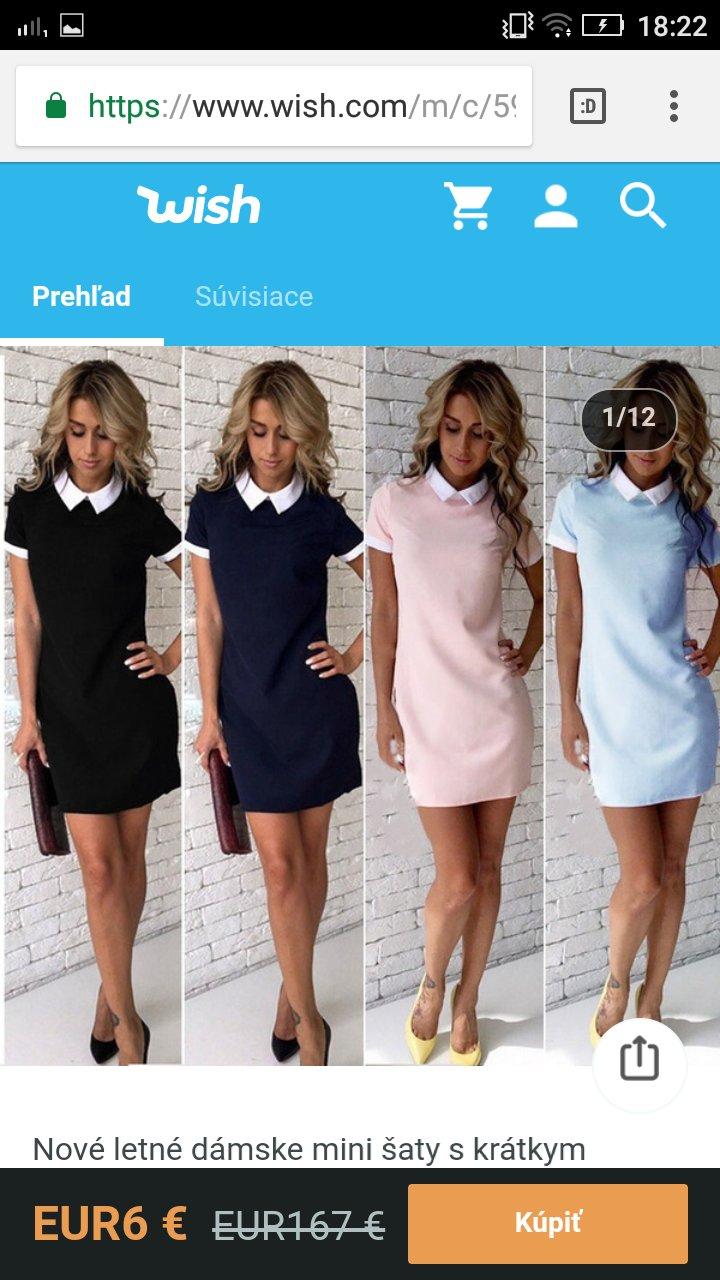The image size is (720, 1280).
Task: Open the Wish search icon
Action: (x=642, y=206)
